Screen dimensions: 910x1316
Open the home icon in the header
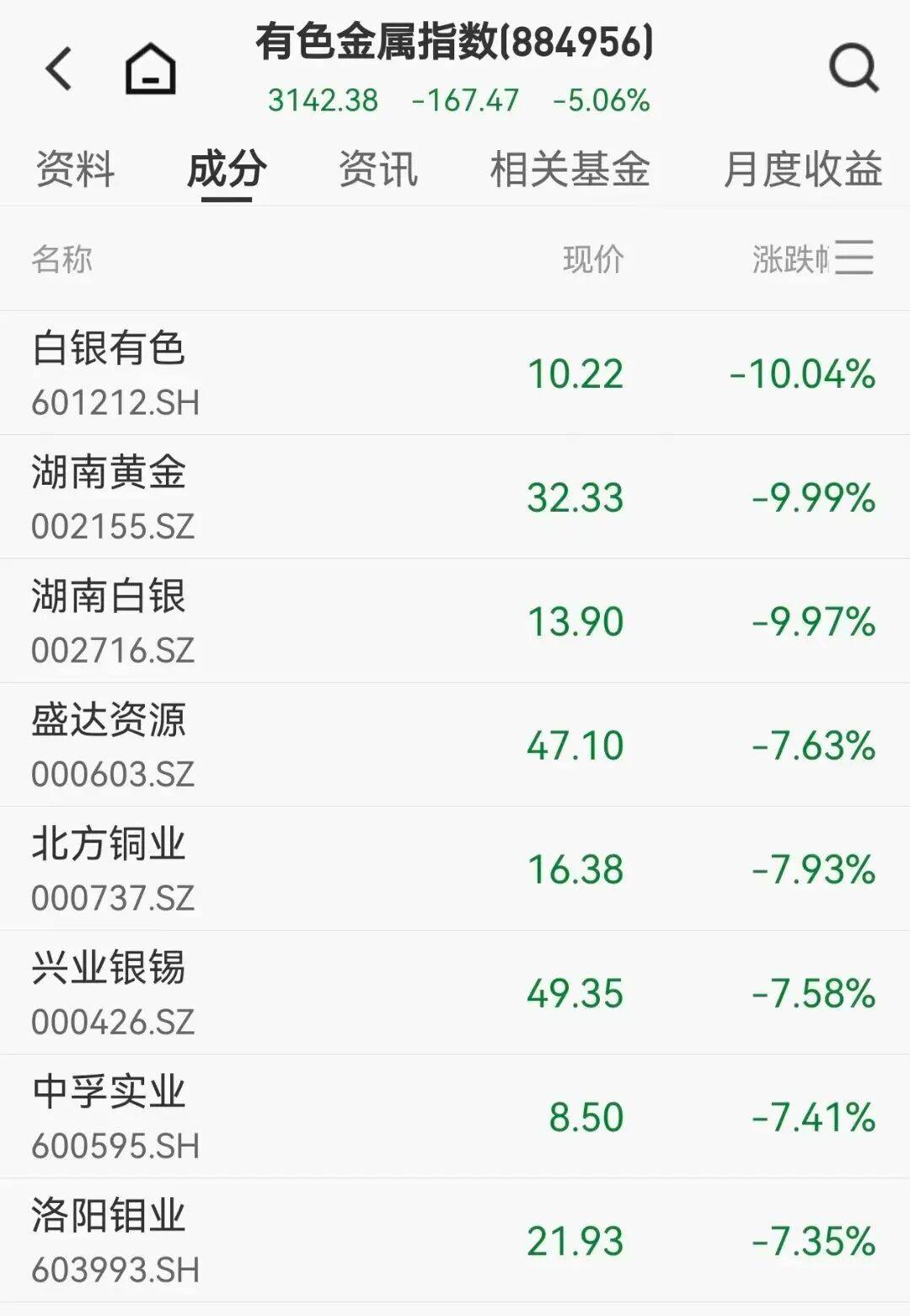(148, 66)
